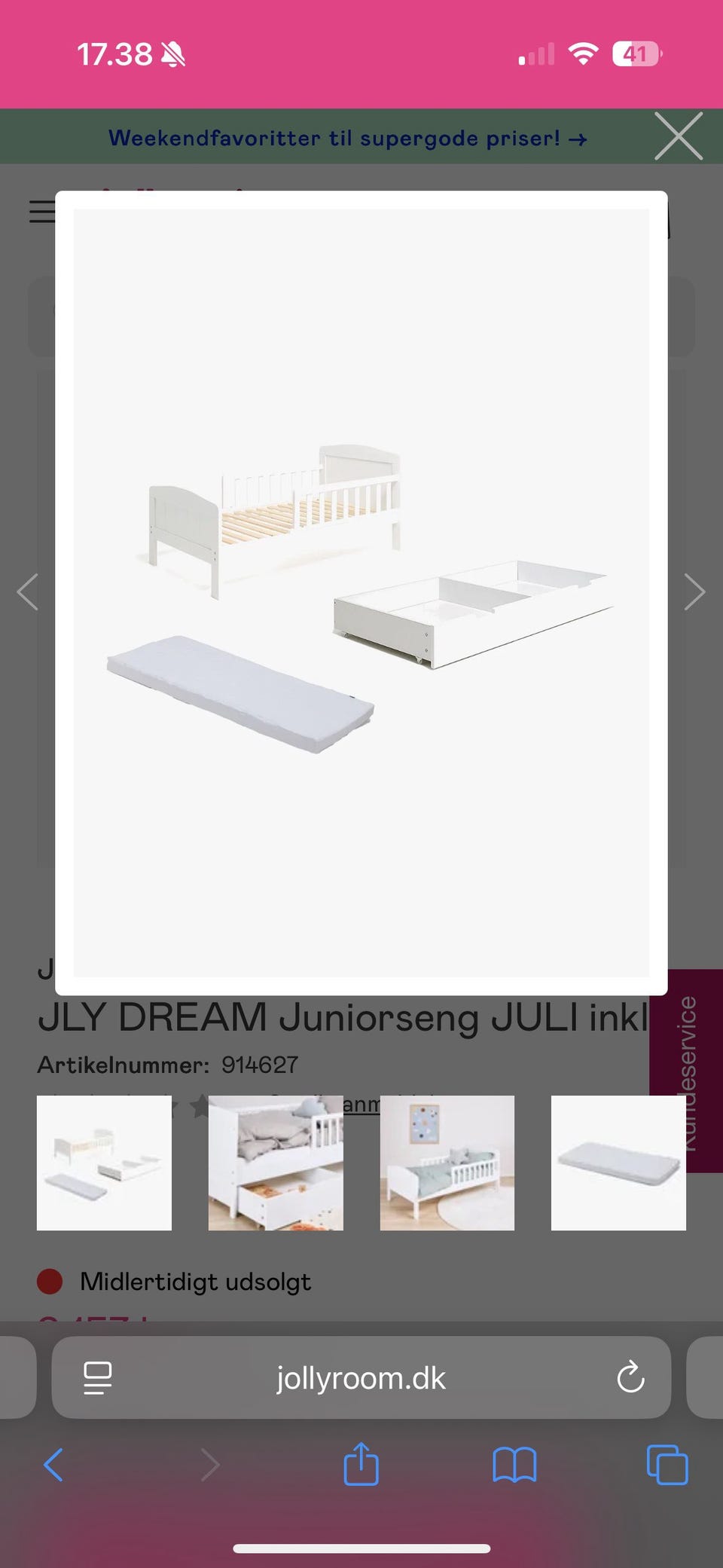Tap the jollyroom.dk address bar

click(x=361, y=1378)
